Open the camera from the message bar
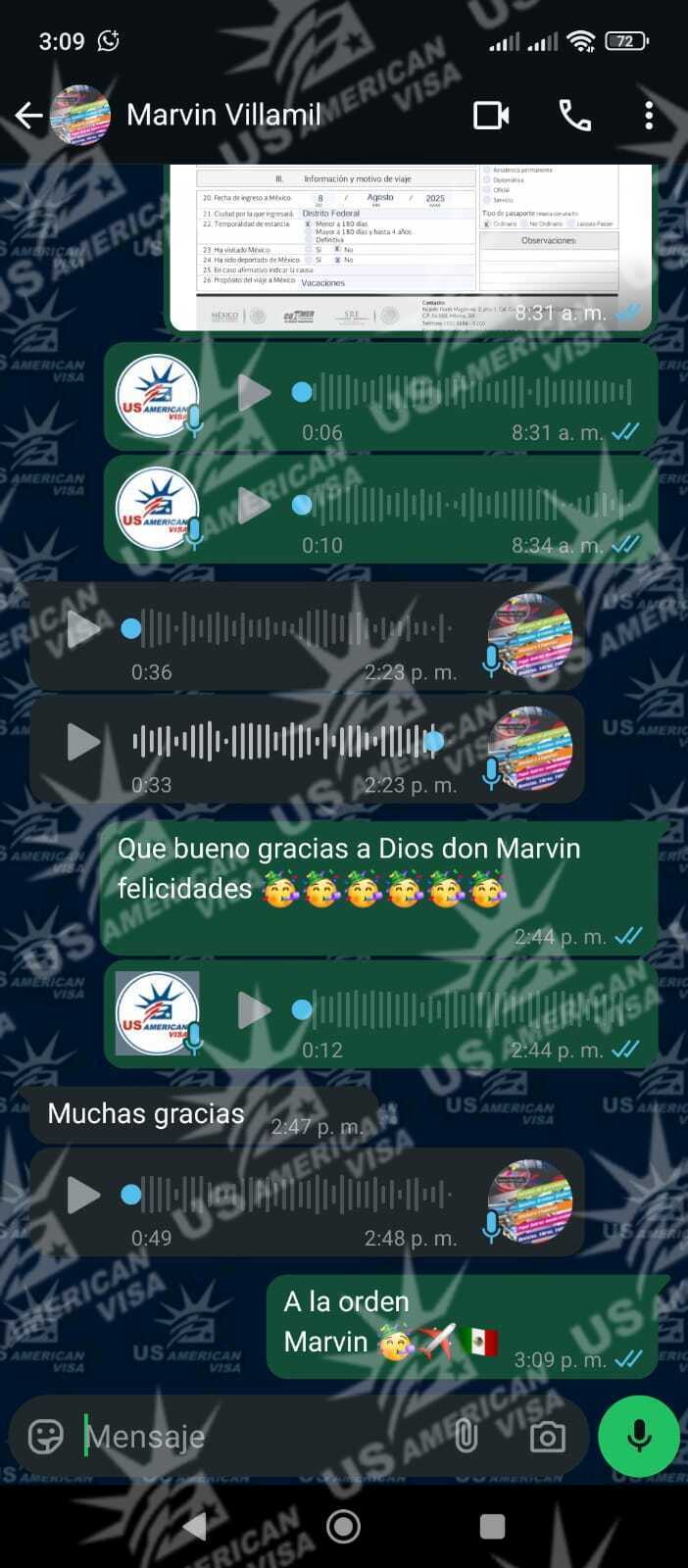This screenshot has height=1568, width=688. pos(547,1437)
